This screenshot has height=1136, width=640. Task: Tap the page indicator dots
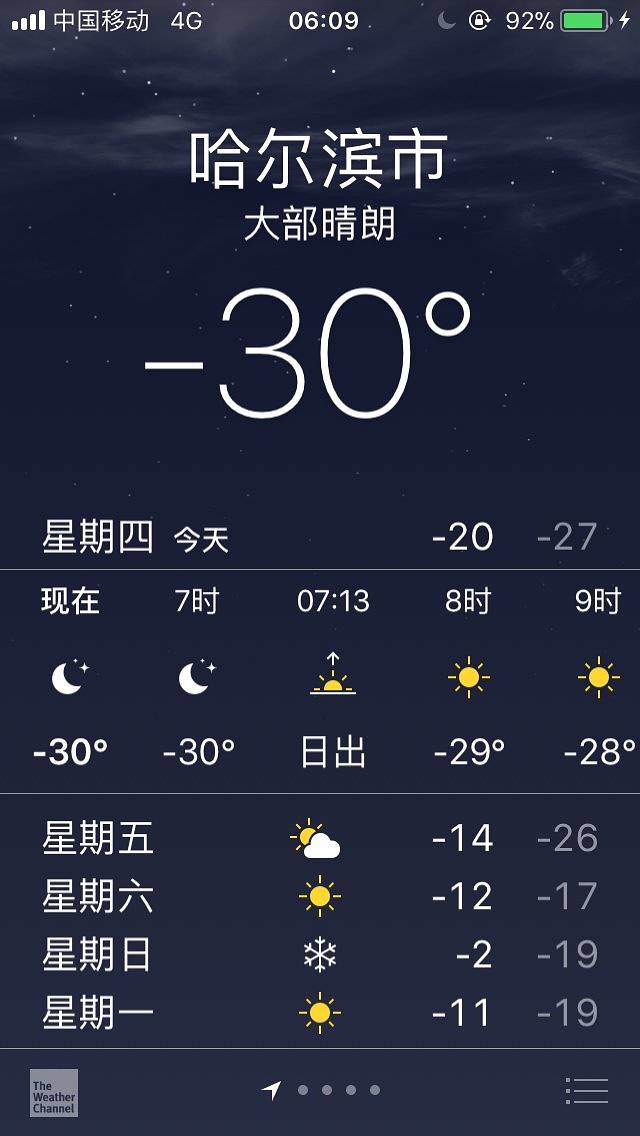pos(338,1090)
